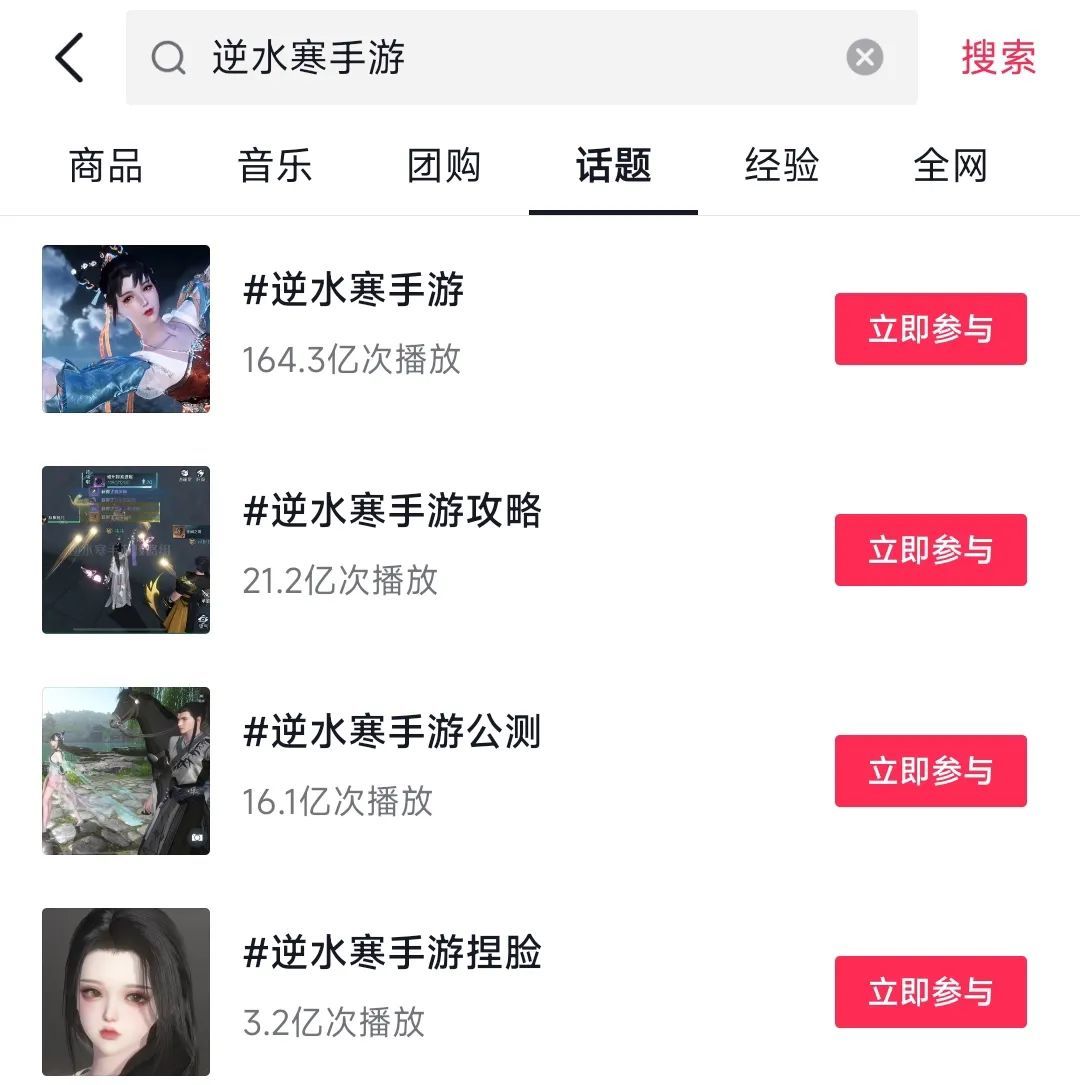Click 立即参与 for #逆水寒手游
Viewport: 1080px width, 1085px height.
[x=930, y=328]
